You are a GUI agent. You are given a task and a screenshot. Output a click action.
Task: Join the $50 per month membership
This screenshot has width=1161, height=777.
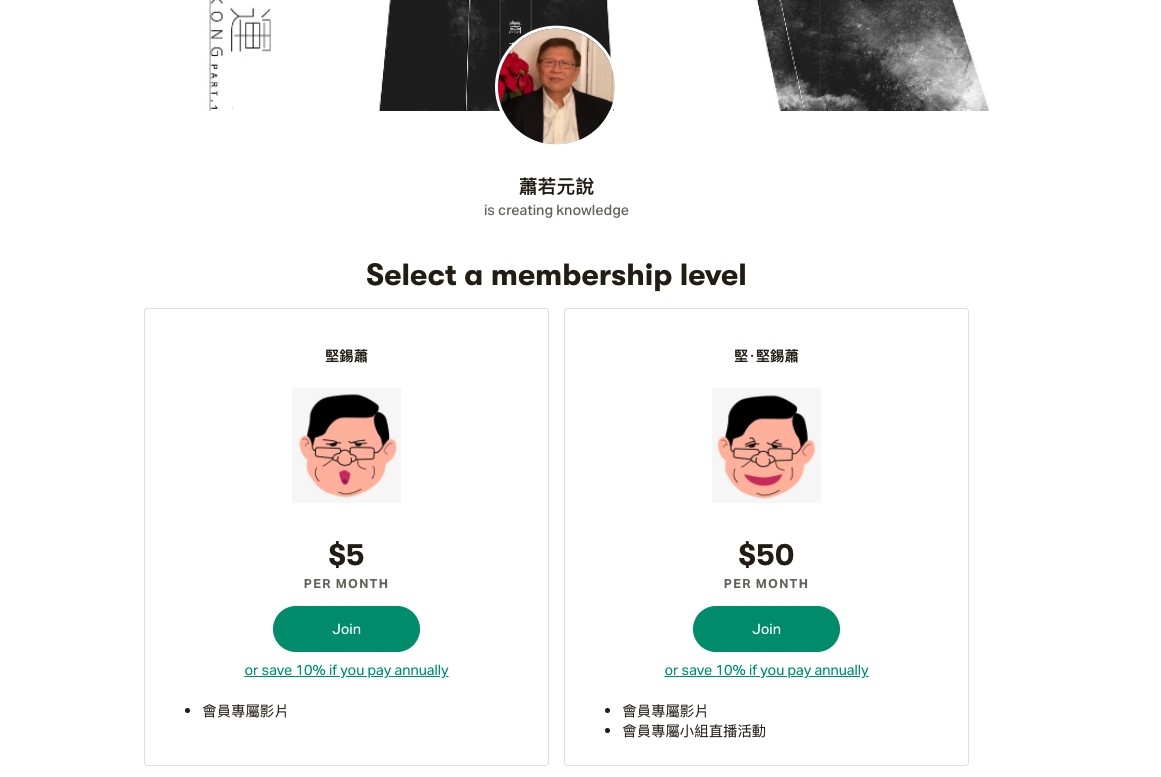766,629
